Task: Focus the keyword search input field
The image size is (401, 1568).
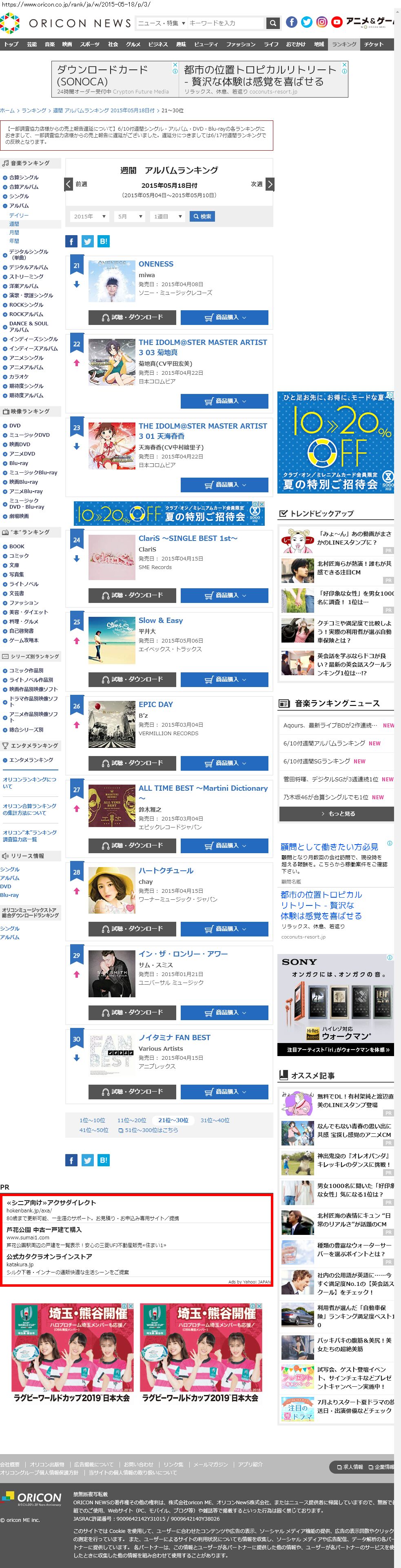Action: click(x=224, y=23)
